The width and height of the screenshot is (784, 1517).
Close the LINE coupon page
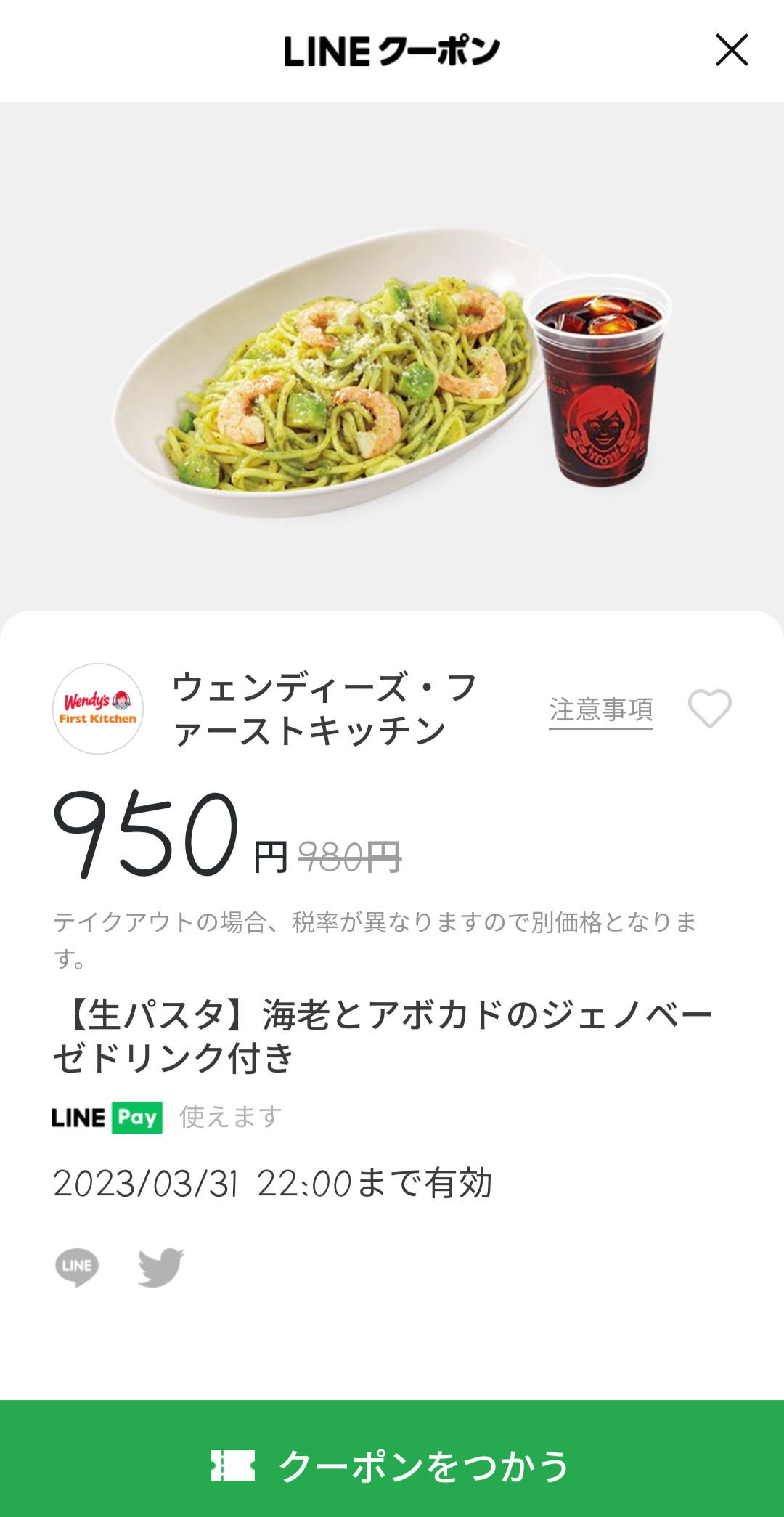tap(731, 50)
